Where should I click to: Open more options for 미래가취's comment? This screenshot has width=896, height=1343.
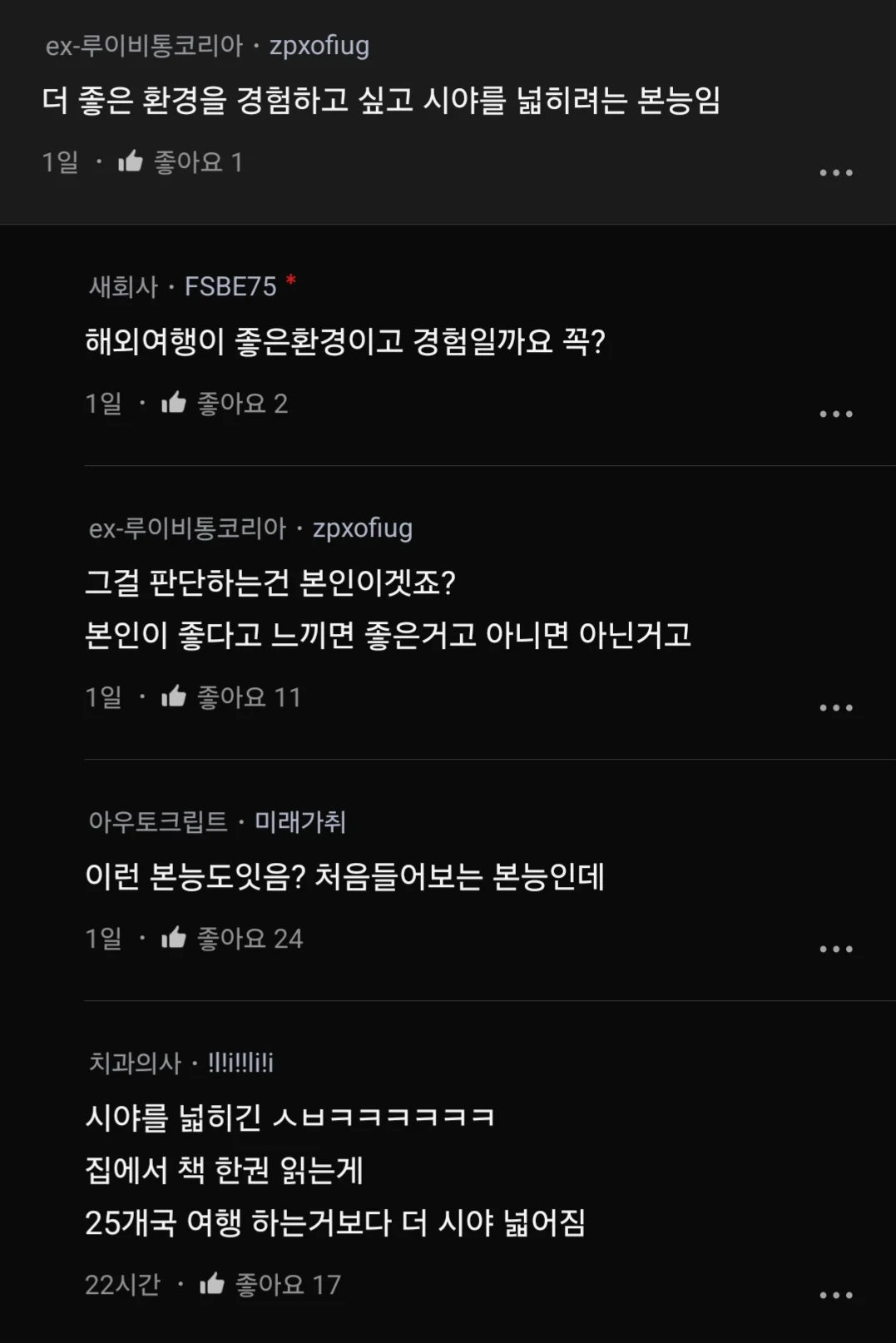point(835,949)
